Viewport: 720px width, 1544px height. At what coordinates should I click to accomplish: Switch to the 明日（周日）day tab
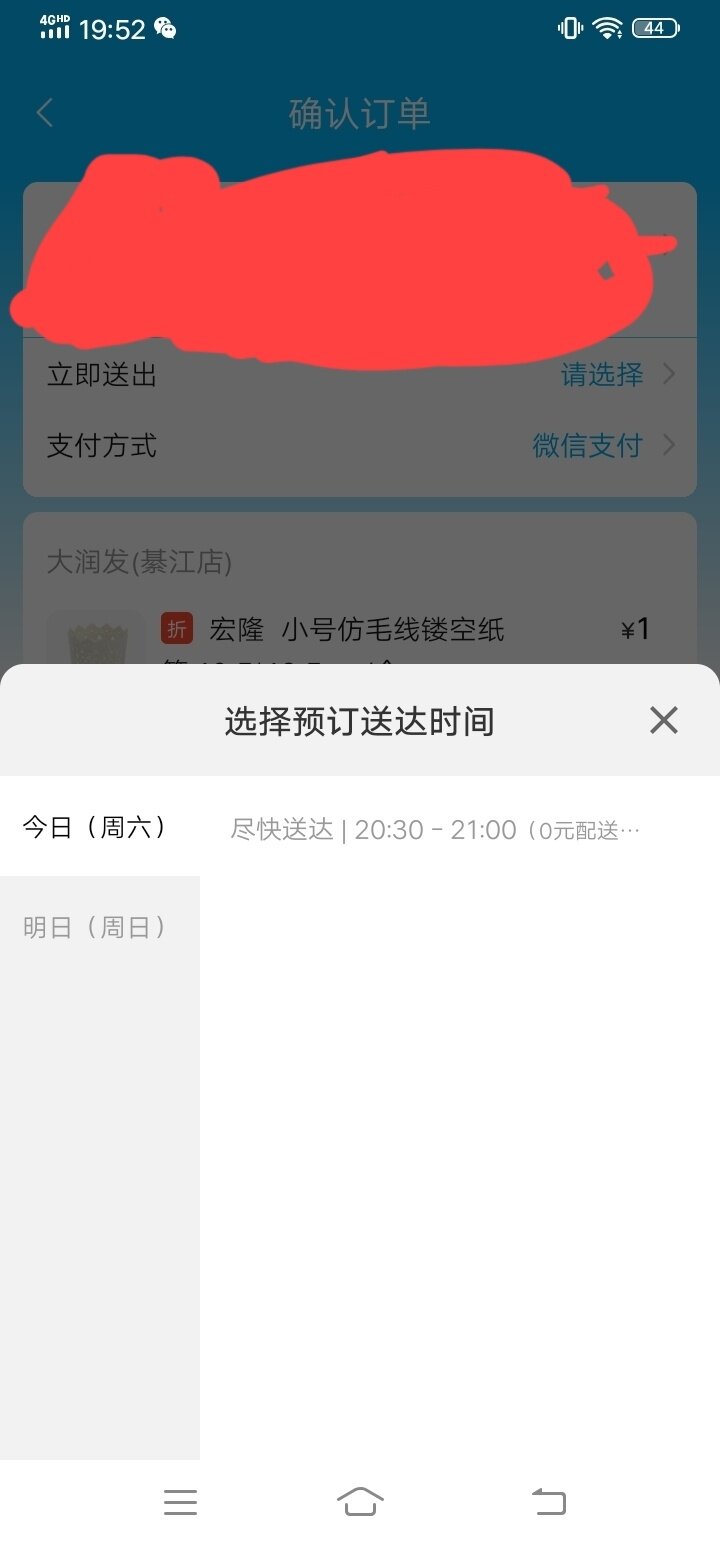coord(95,927)
